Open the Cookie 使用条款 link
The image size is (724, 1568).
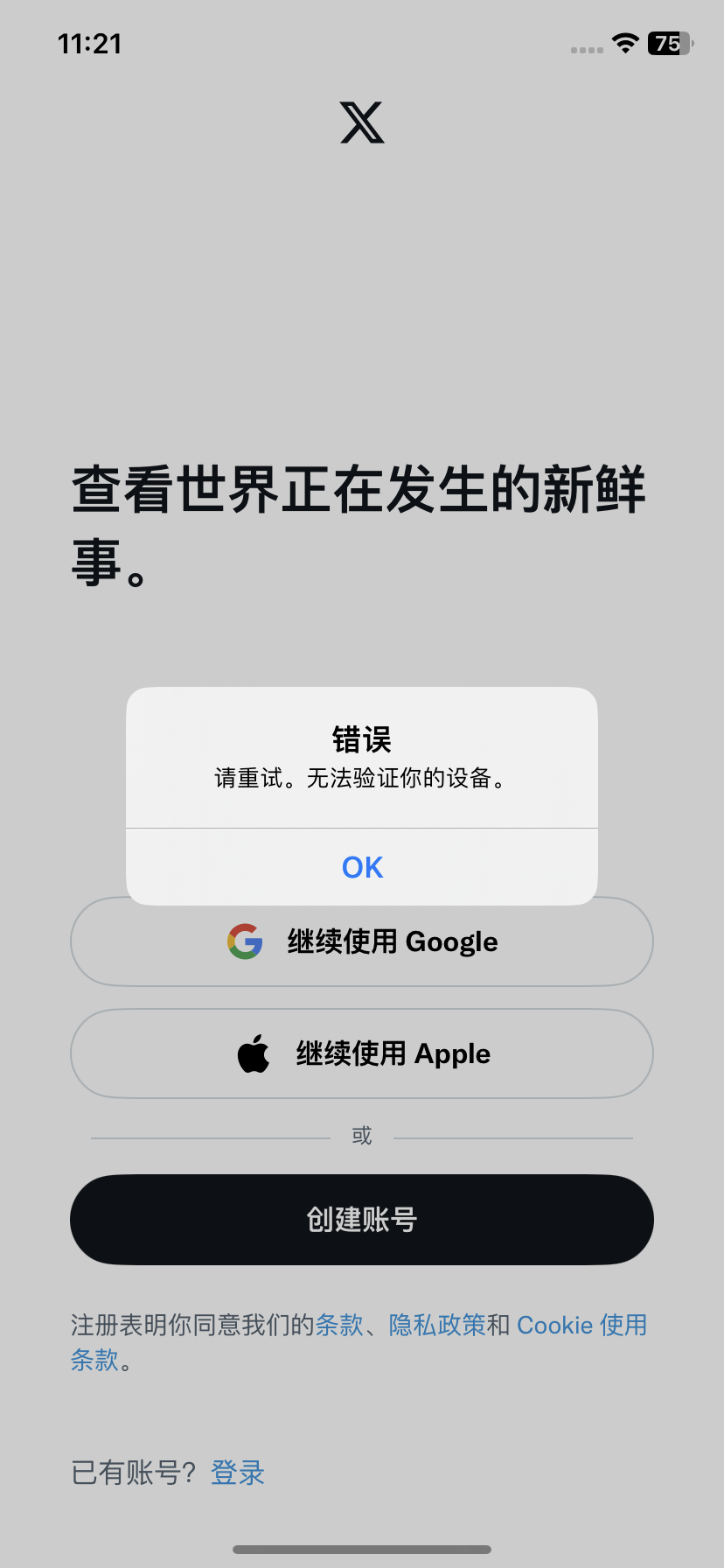[582, 1325]
